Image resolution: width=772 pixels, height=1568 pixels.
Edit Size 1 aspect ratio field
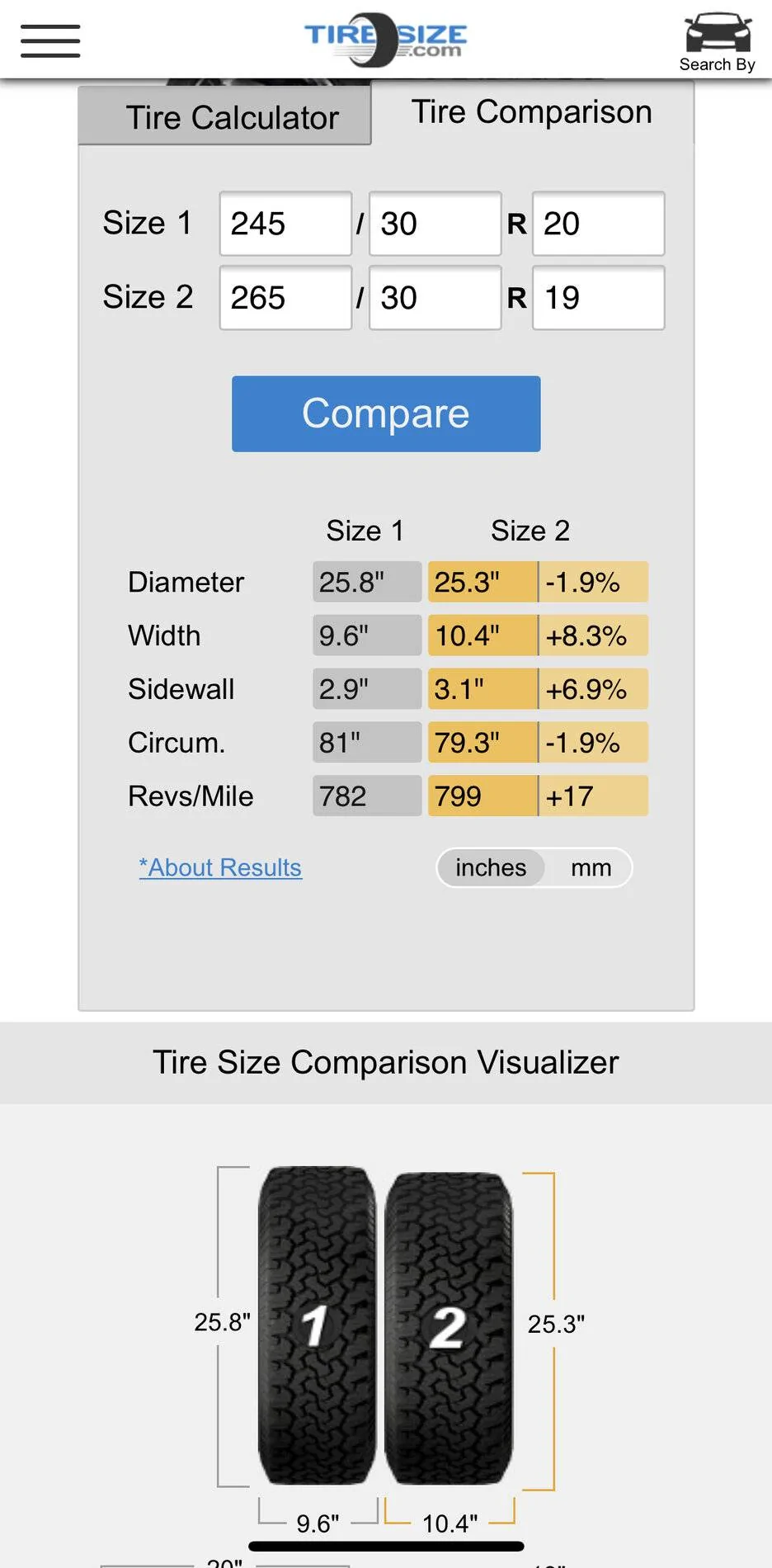[x=435, y=224]
